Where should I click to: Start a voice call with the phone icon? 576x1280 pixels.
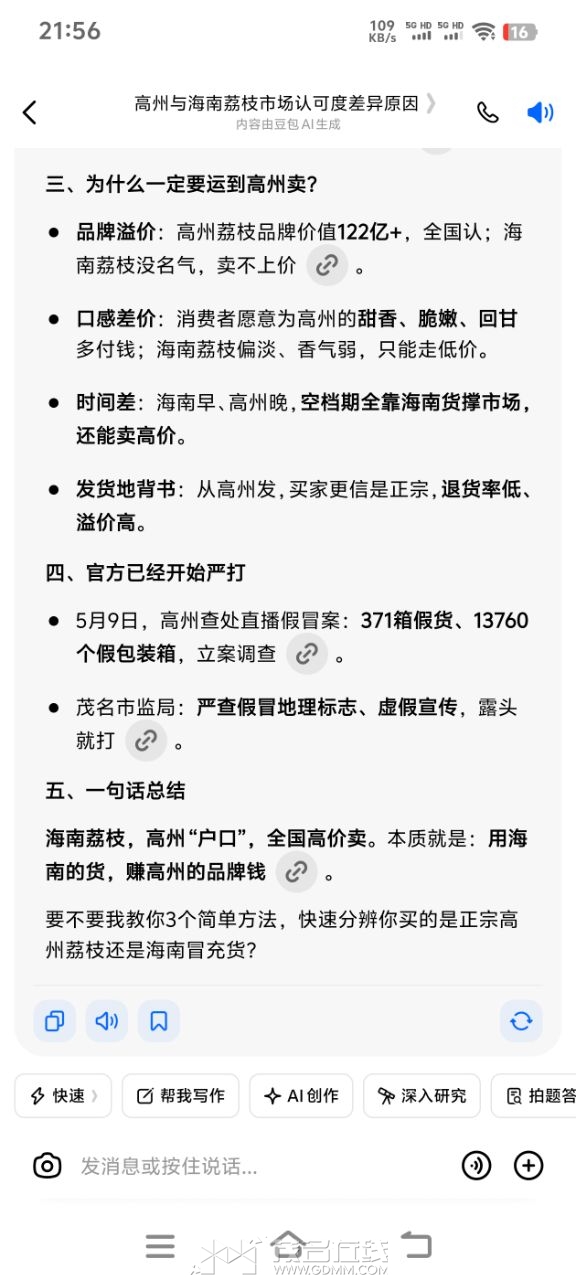coord(487,112)
